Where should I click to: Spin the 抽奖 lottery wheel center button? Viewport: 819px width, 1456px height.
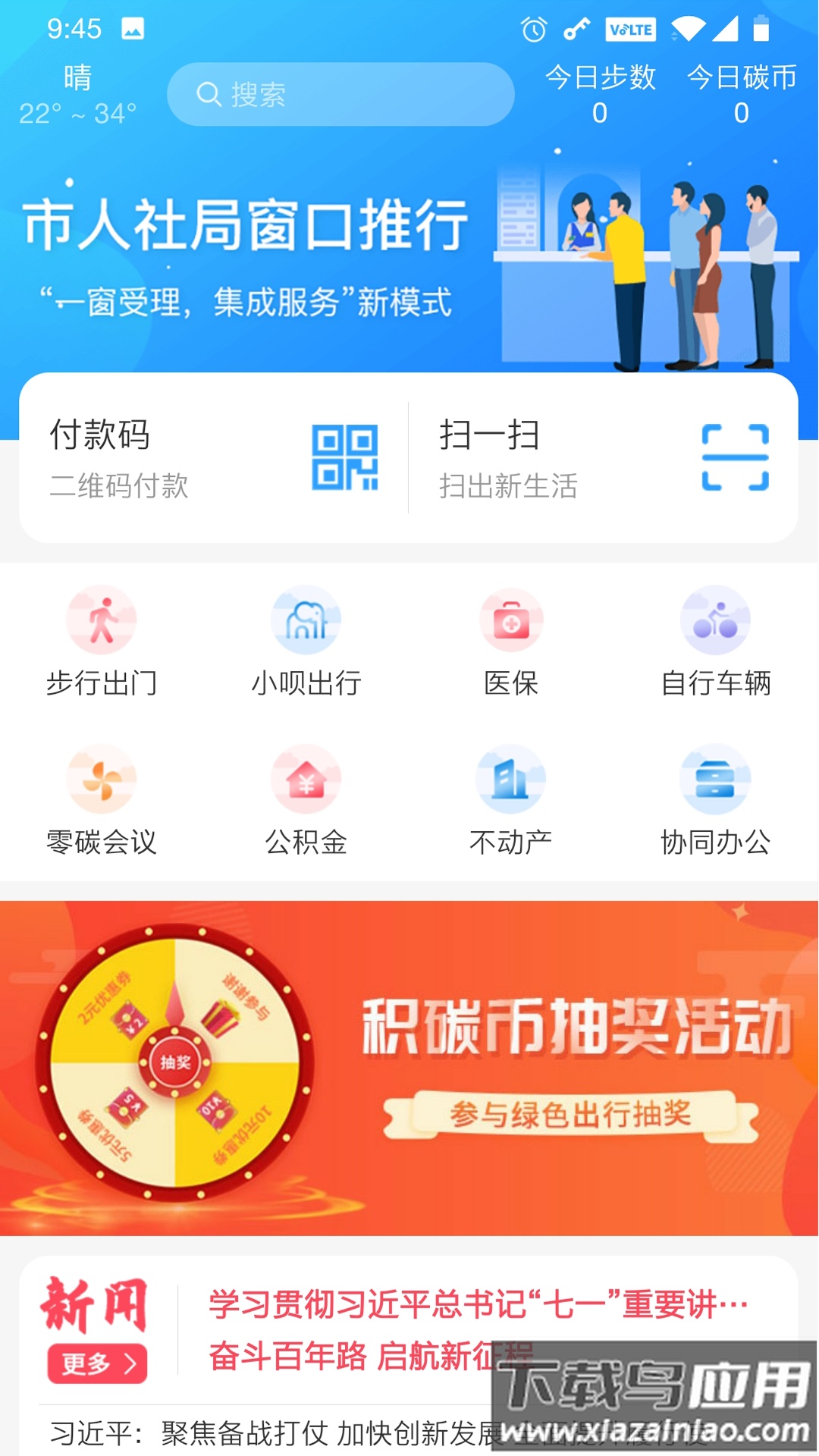pos(174,1062)
